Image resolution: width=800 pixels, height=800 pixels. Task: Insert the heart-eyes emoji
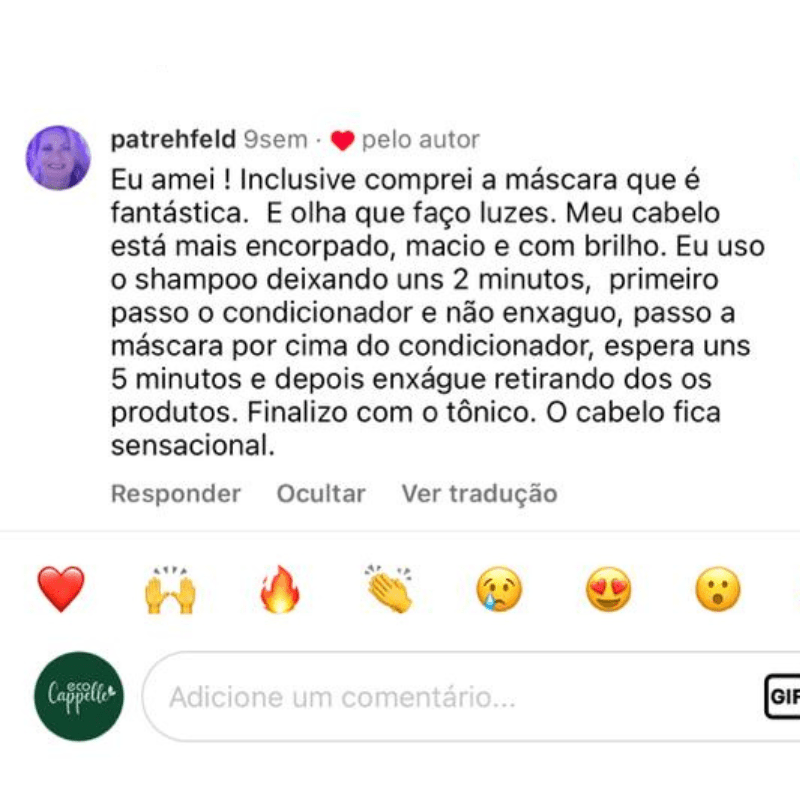(608, 589)
